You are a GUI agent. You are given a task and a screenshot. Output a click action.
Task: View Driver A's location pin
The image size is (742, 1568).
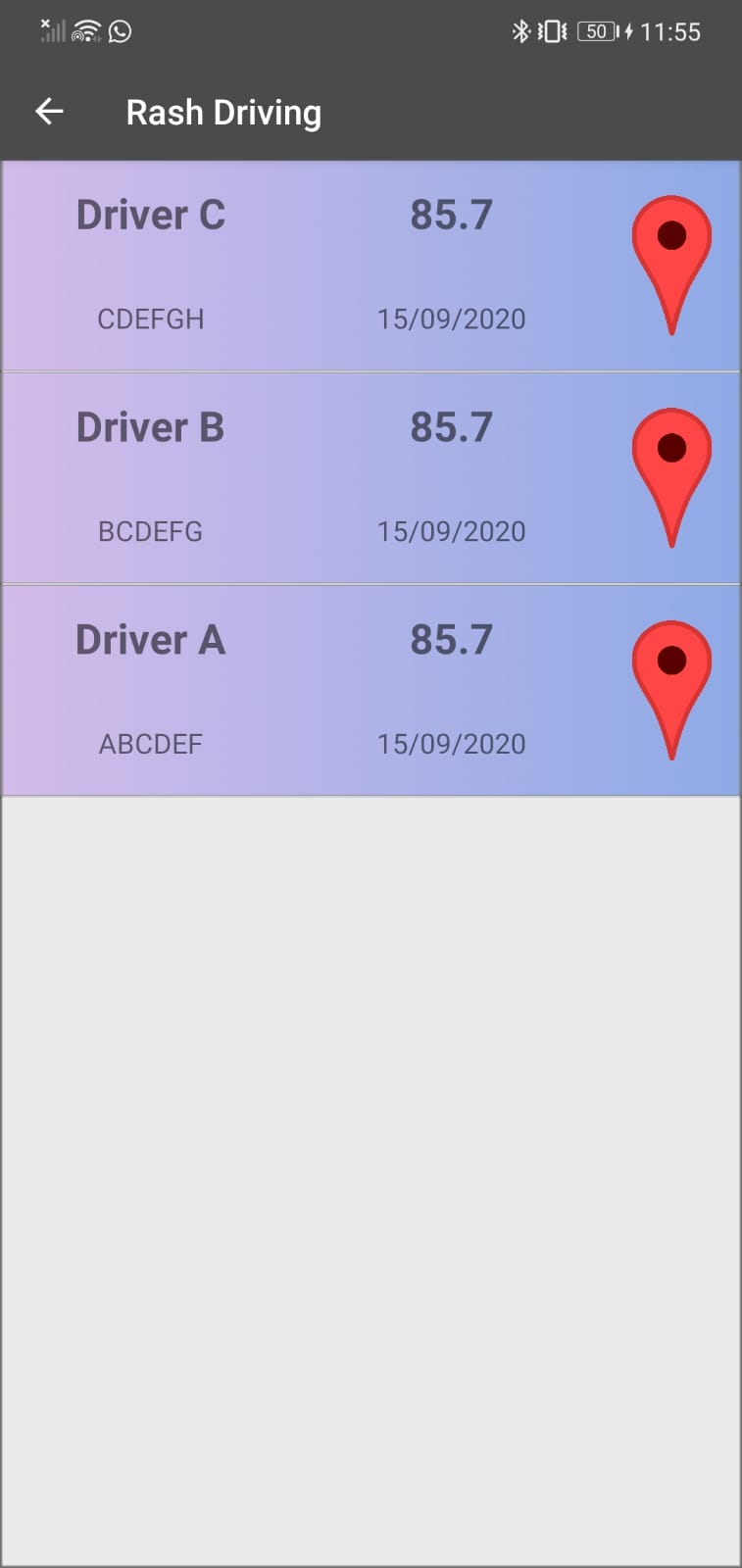click(x=671, y=685)
